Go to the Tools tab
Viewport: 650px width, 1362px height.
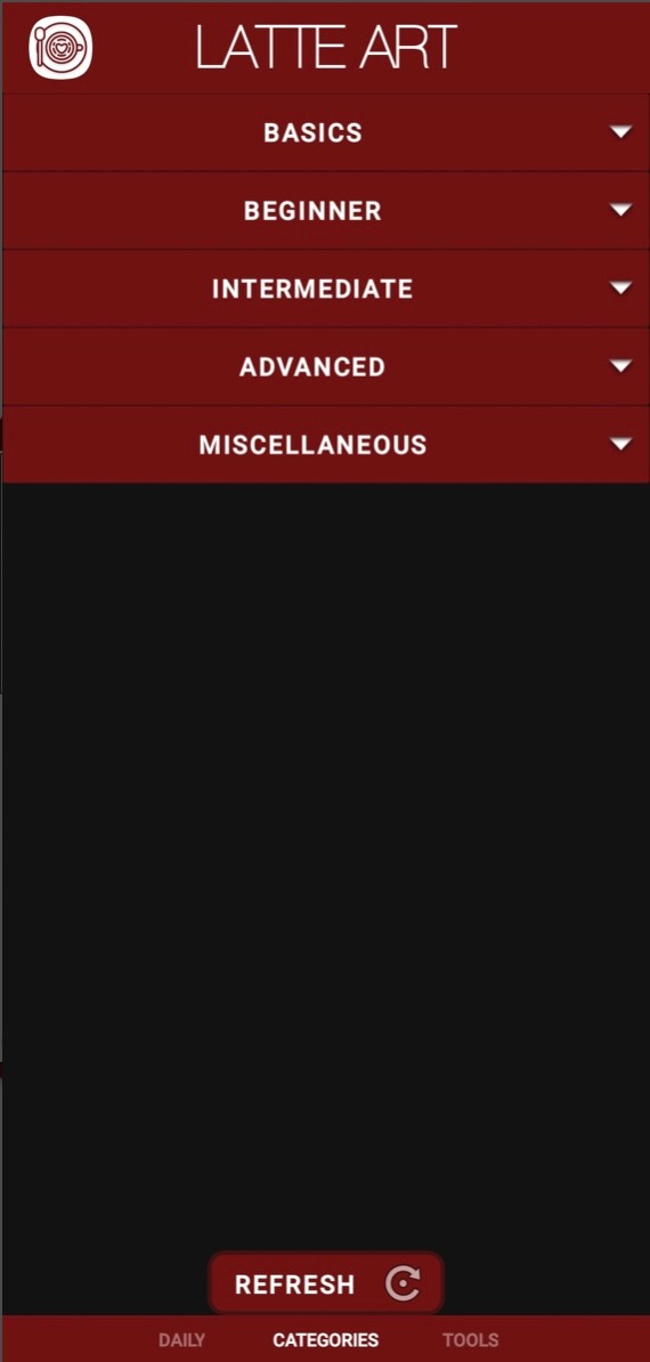coord(470,1340)
